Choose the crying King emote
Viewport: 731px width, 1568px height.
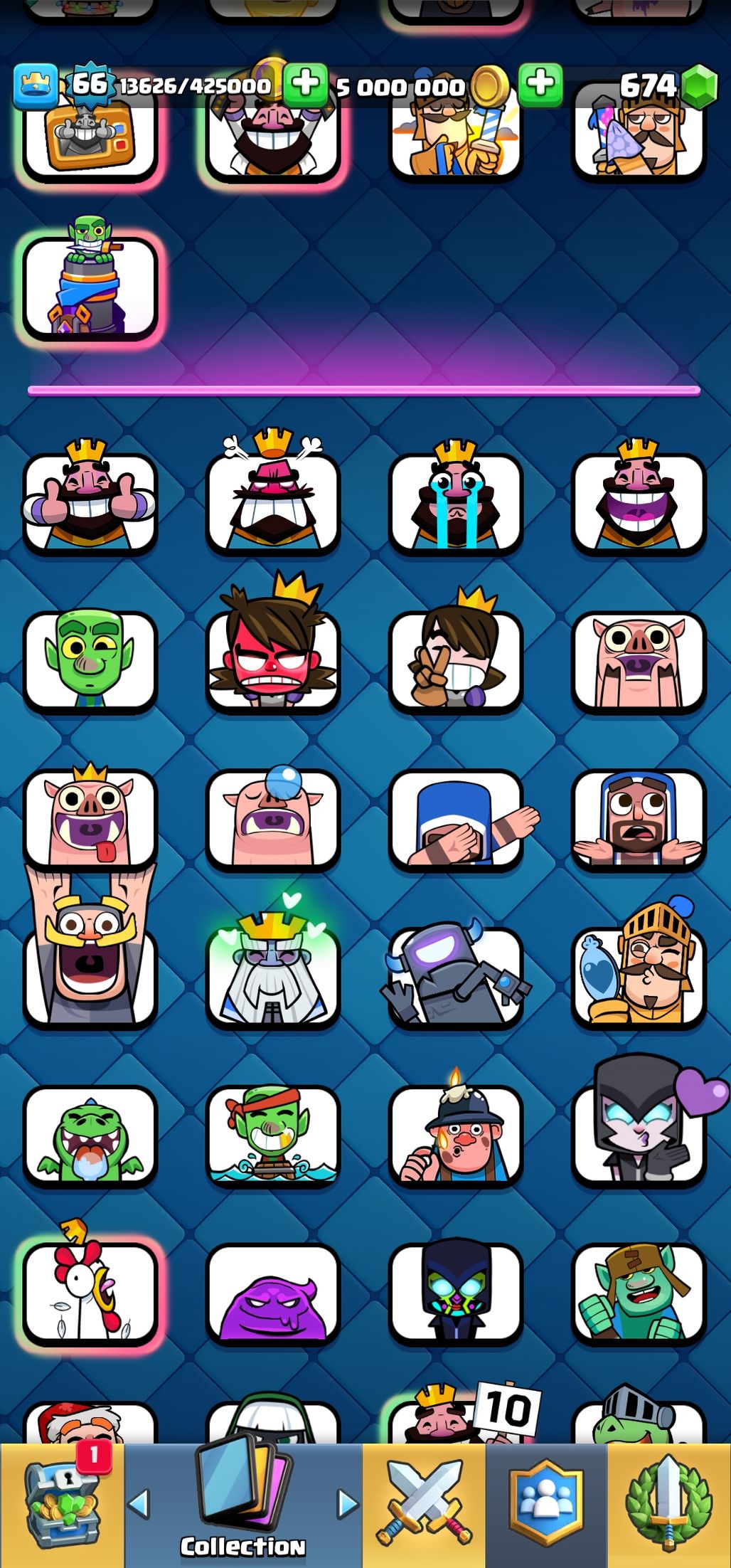click(x=456, y=502)
